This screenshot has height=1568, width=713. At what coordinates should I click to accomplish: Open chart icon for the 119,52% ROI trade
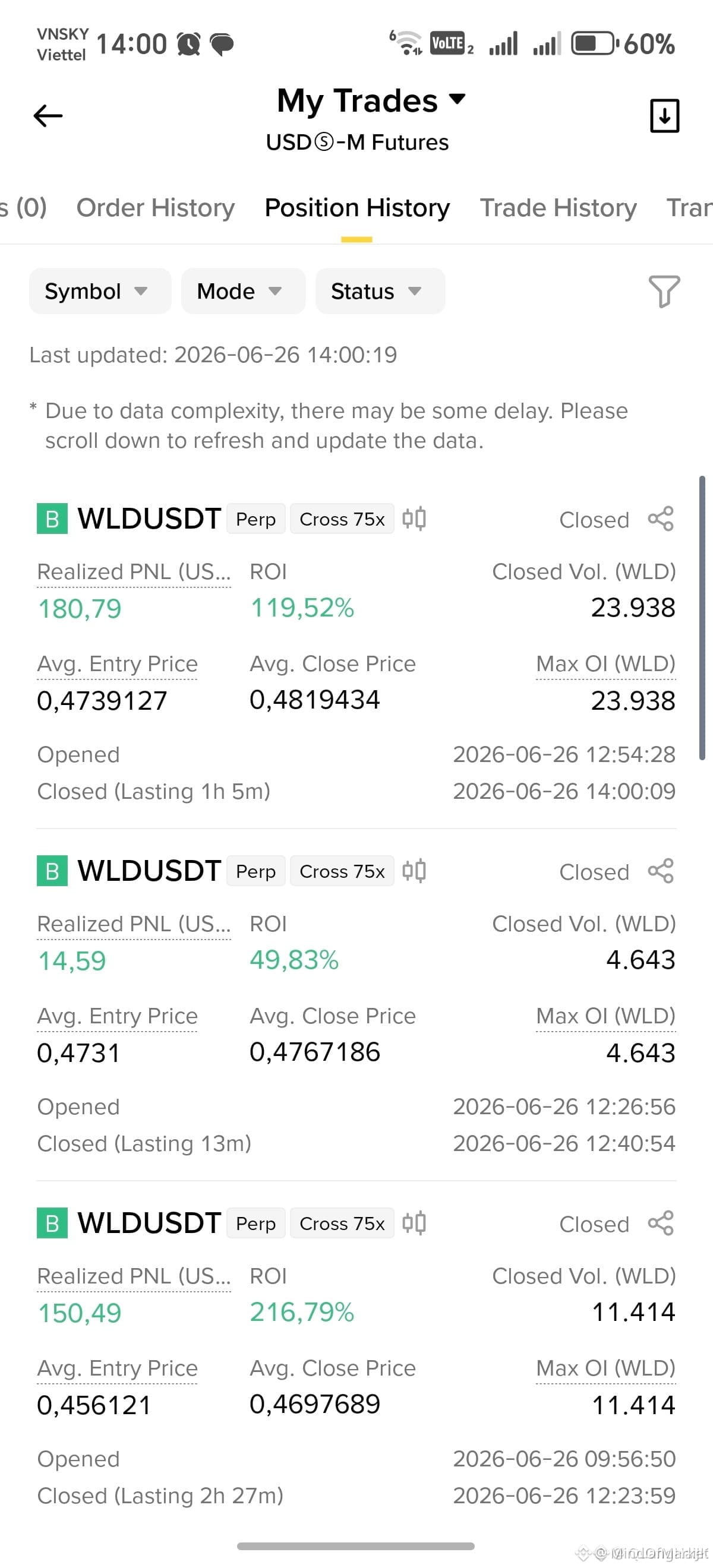[x=414, y=519]
